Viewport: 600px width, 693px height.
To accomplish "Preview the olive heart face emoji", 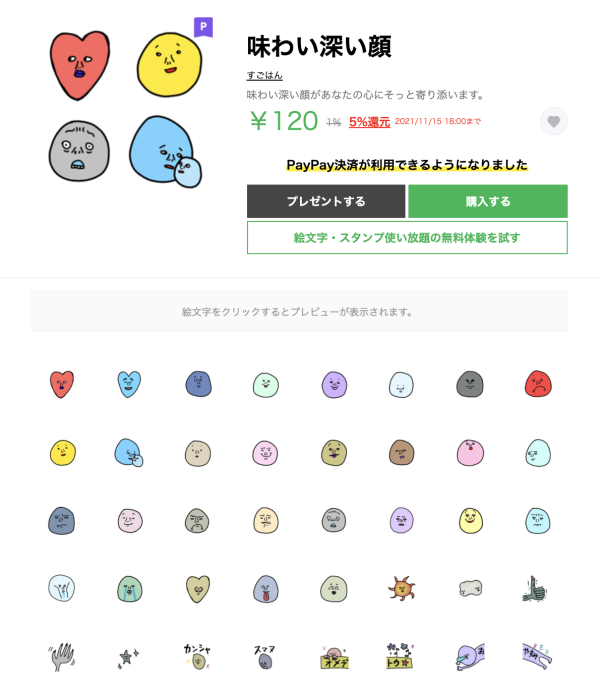I will pyautogui.click(x=198, y=587).
